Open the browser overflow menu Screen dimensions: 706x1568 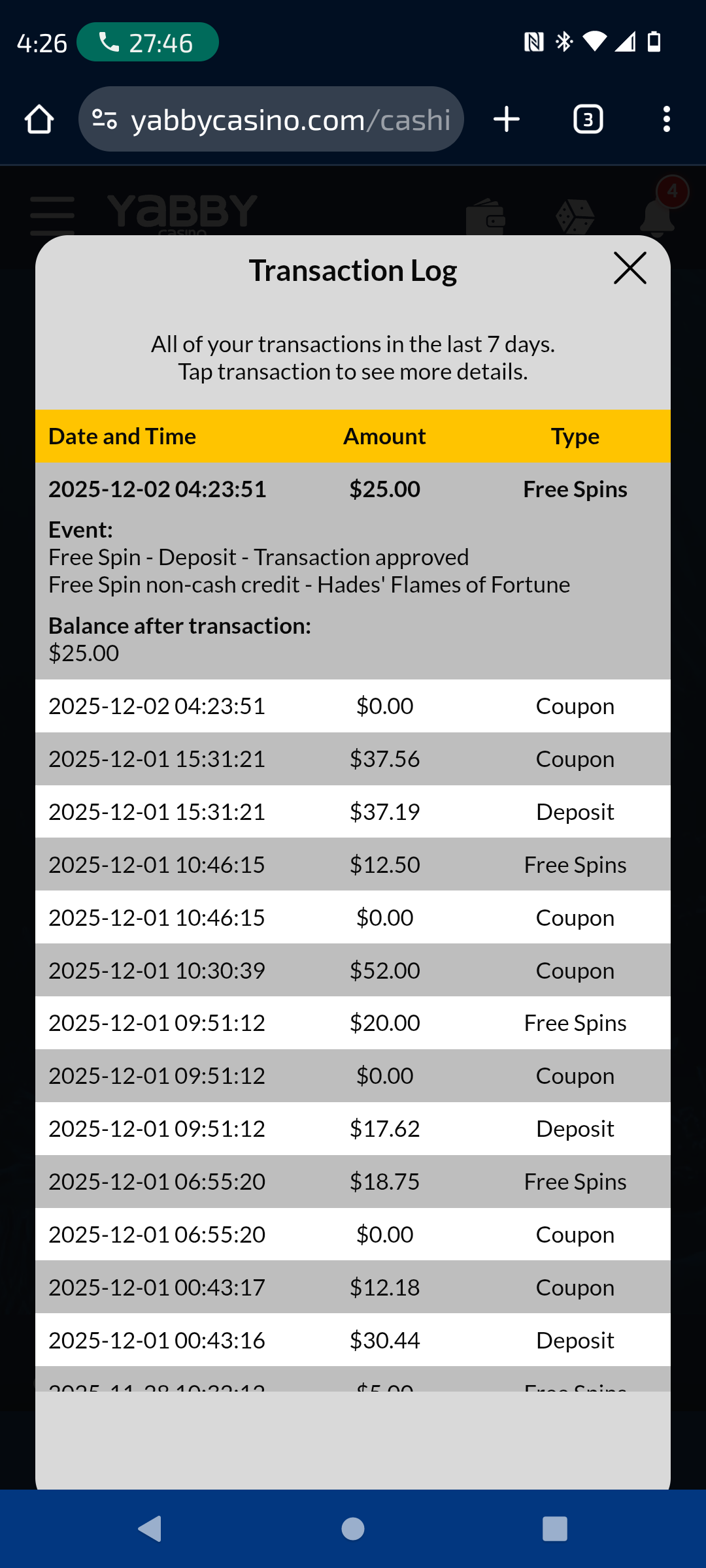click(x=666, y=120)
